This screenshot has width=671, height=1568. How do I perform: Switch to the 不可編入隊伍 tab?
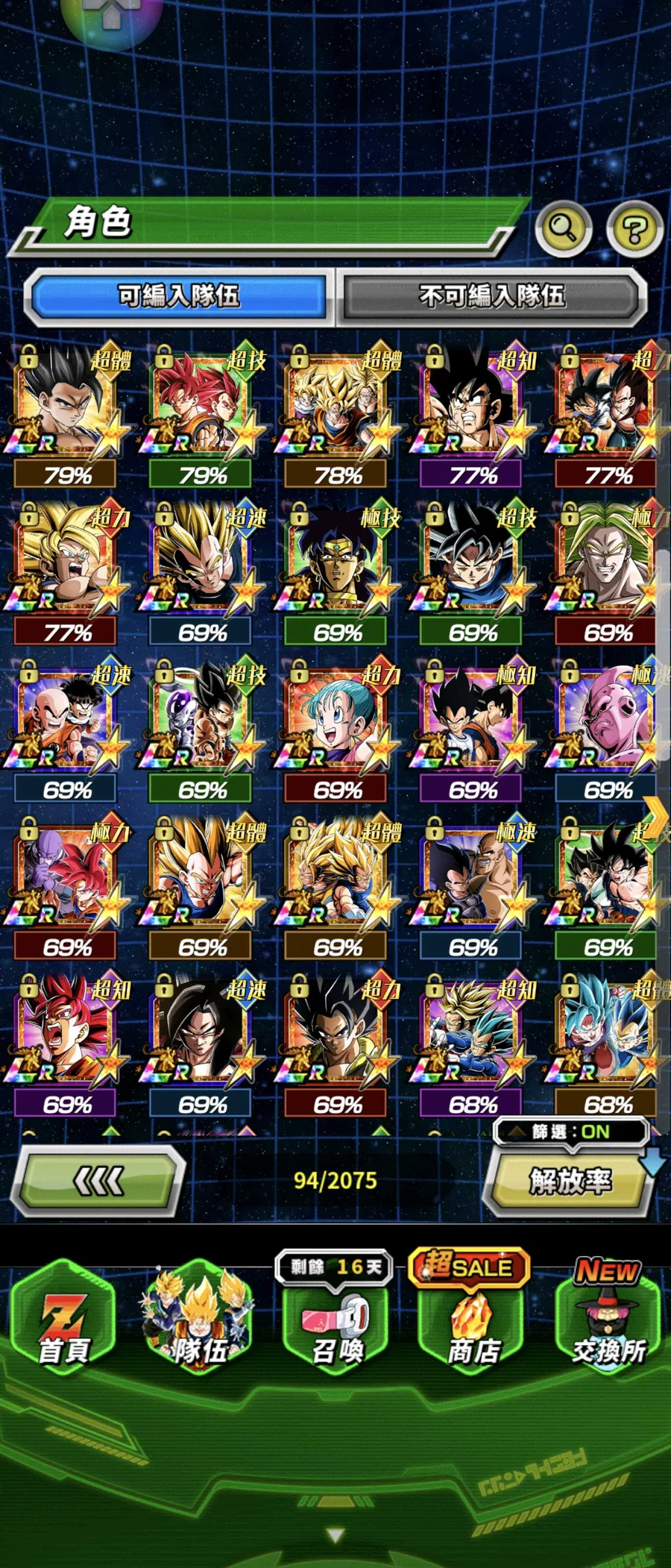pyautogui.click(x=492, y=296)
